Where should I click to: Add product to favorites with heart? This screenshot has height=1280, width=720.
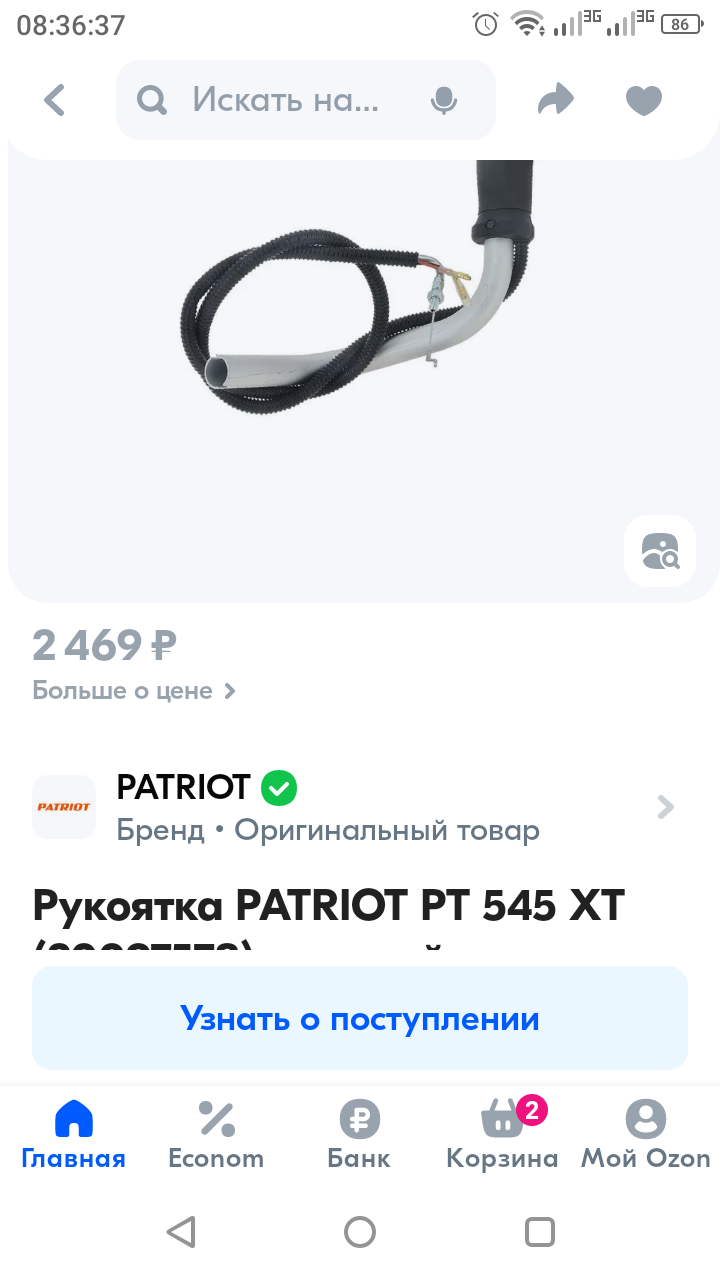click(644, 100)
